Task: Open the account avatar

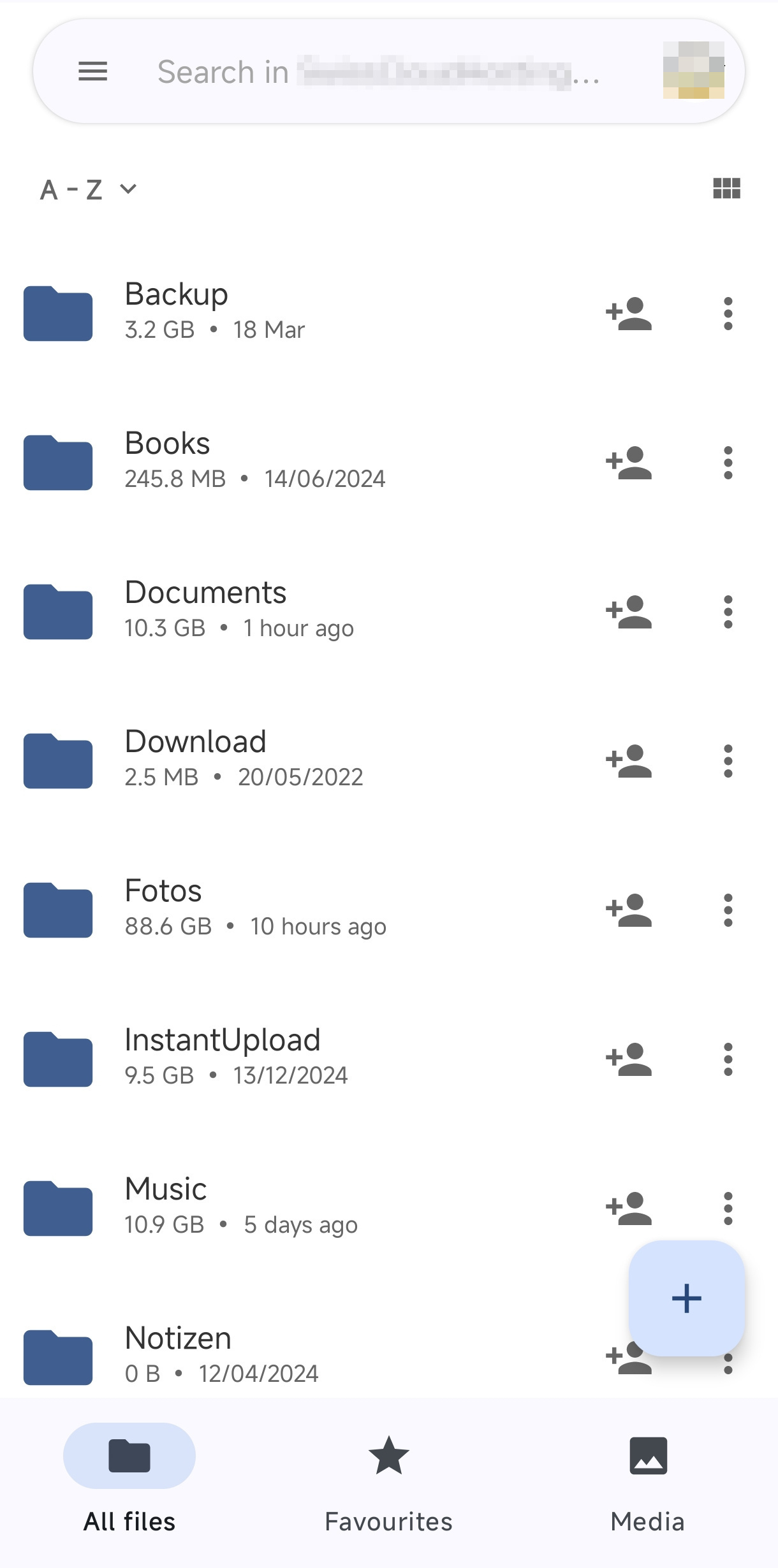Action: [x=693, y=70]
